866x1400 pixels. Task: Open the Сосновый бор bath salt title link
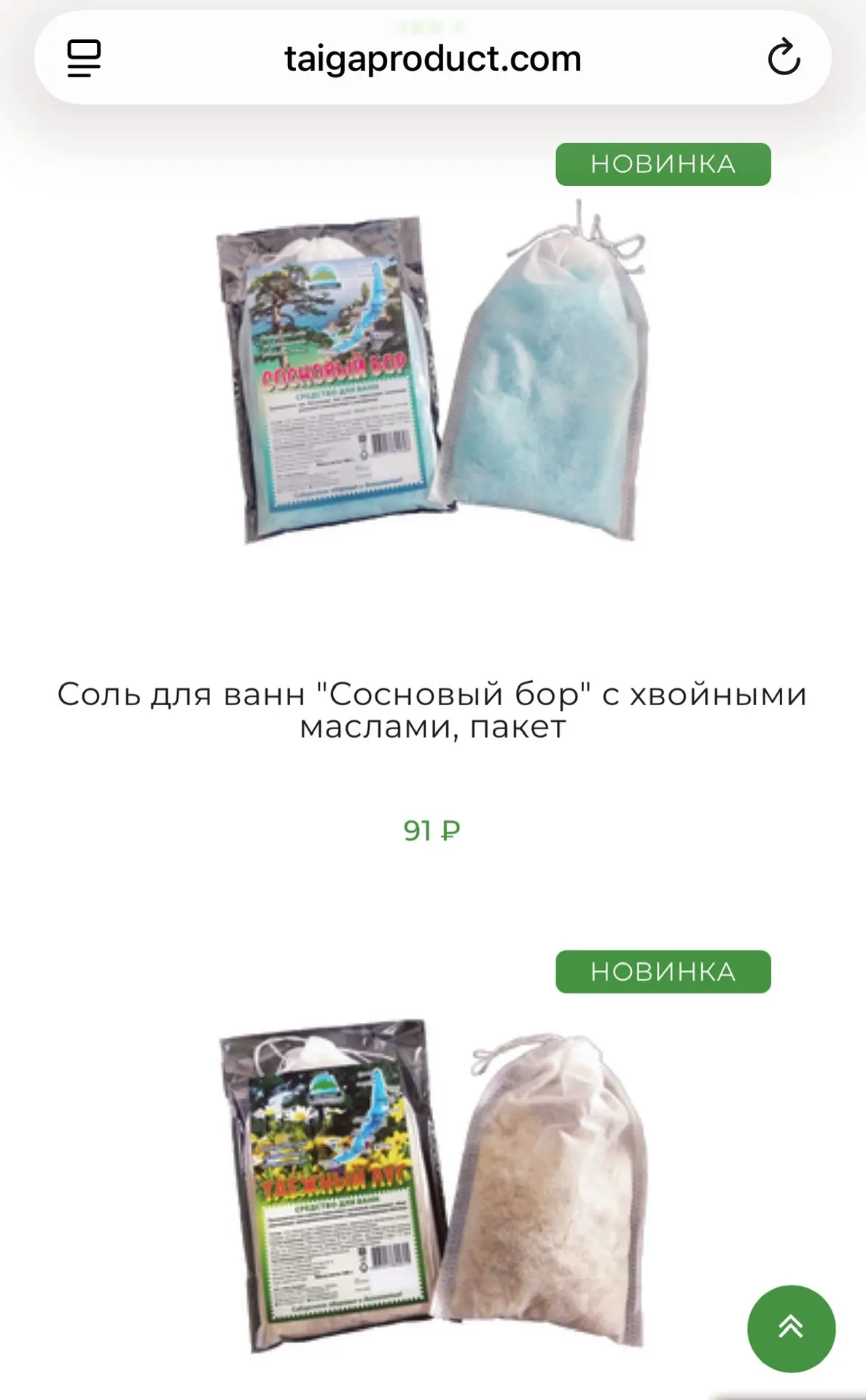click(432, 709)
